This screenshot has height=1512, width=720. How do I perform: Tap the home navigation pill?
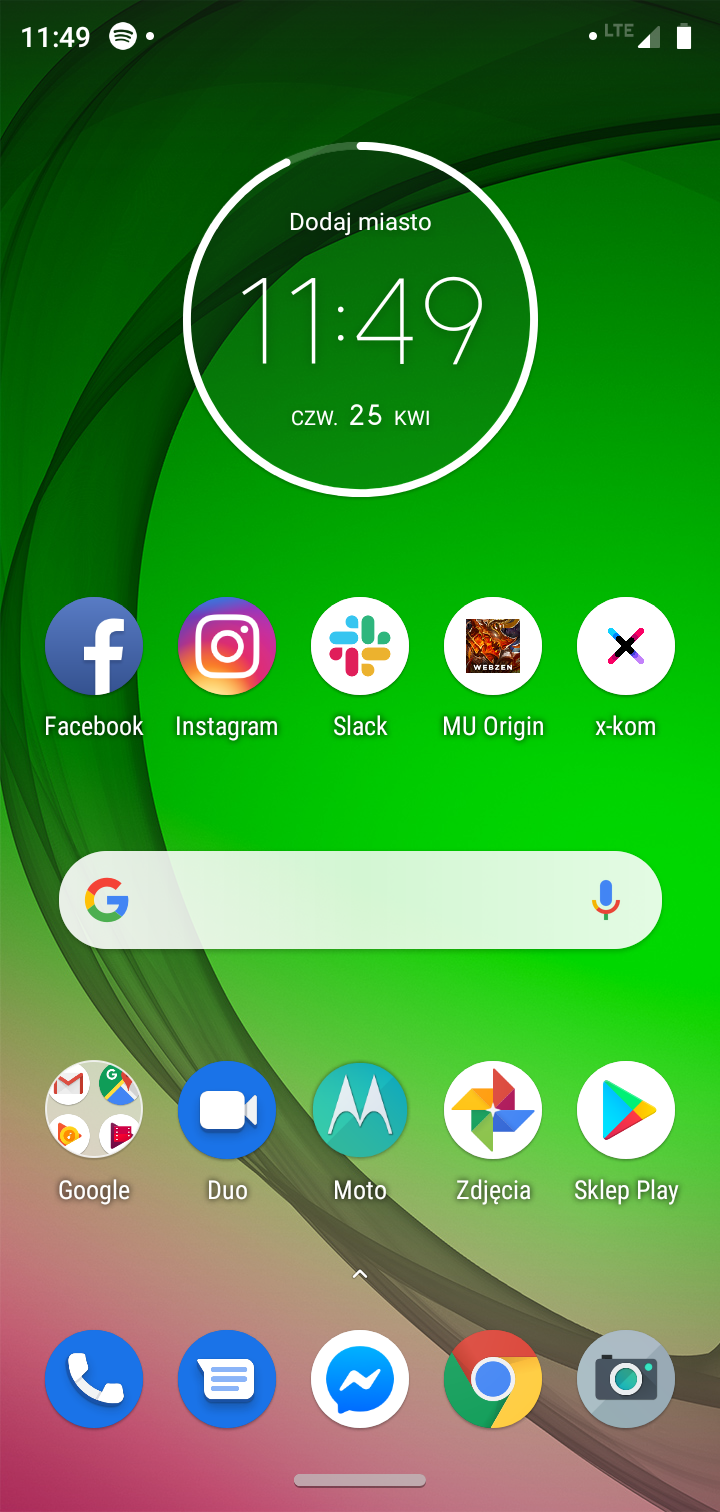coord(360,1480)
